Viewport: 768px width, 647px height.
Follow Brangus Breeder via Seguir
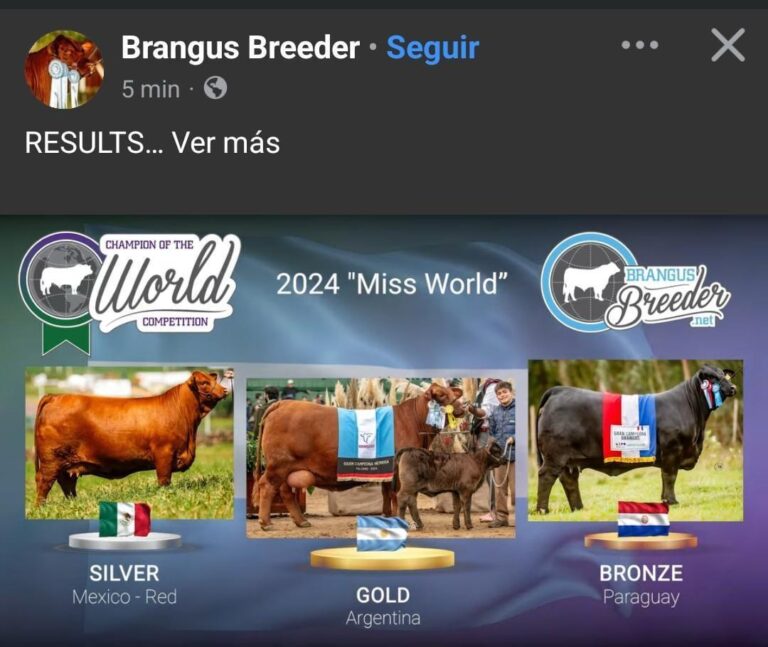tap(433, 47)
